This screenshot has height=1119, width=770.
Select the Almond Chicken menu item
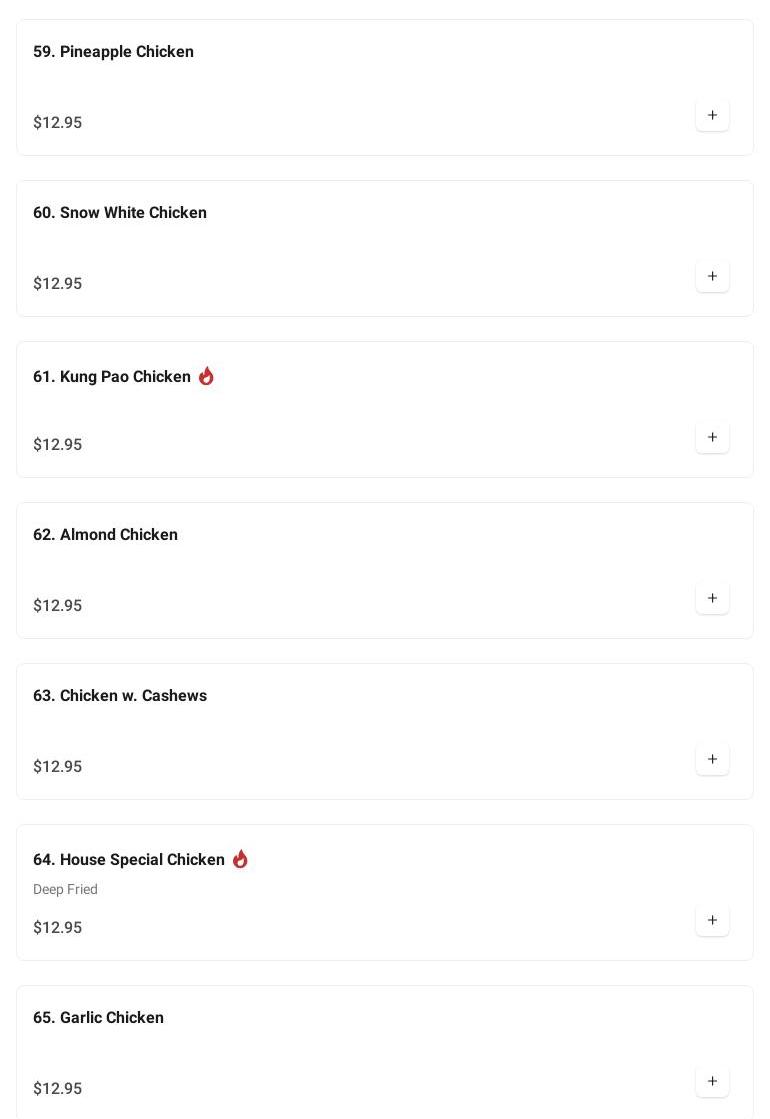105,535
